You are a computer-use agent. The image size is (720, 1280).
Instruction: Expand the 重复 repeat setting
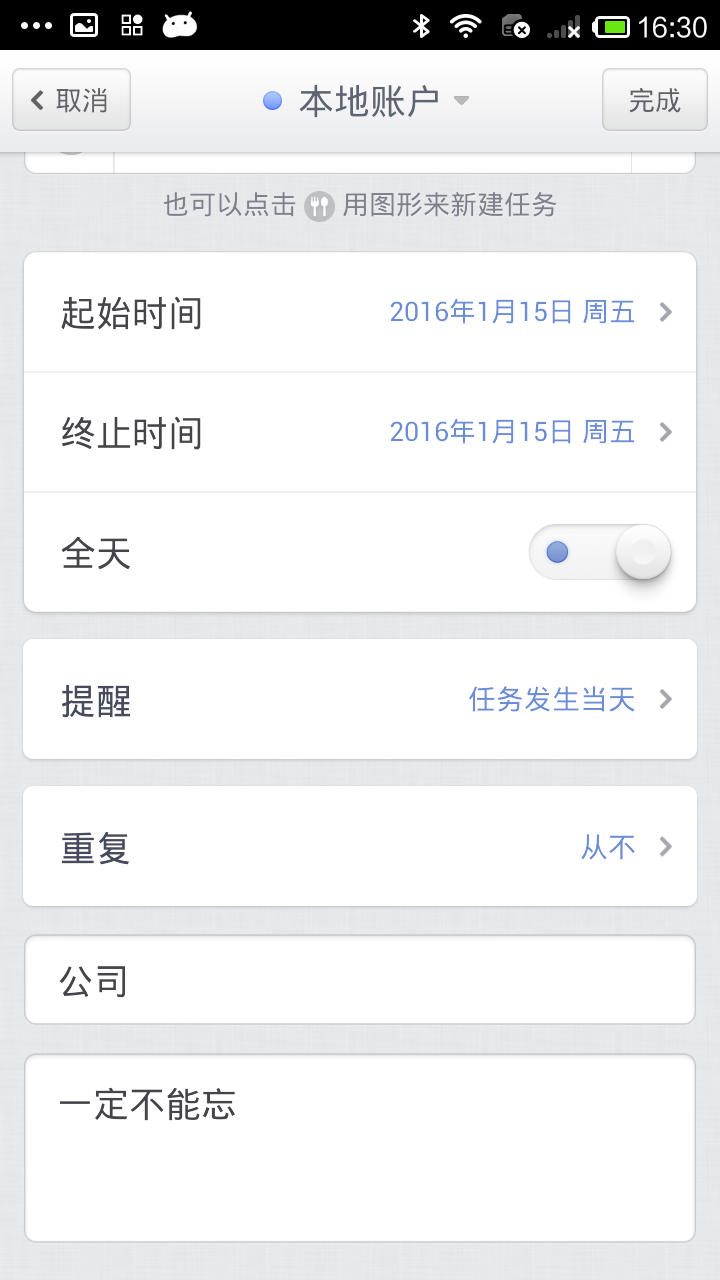(665, 846)
